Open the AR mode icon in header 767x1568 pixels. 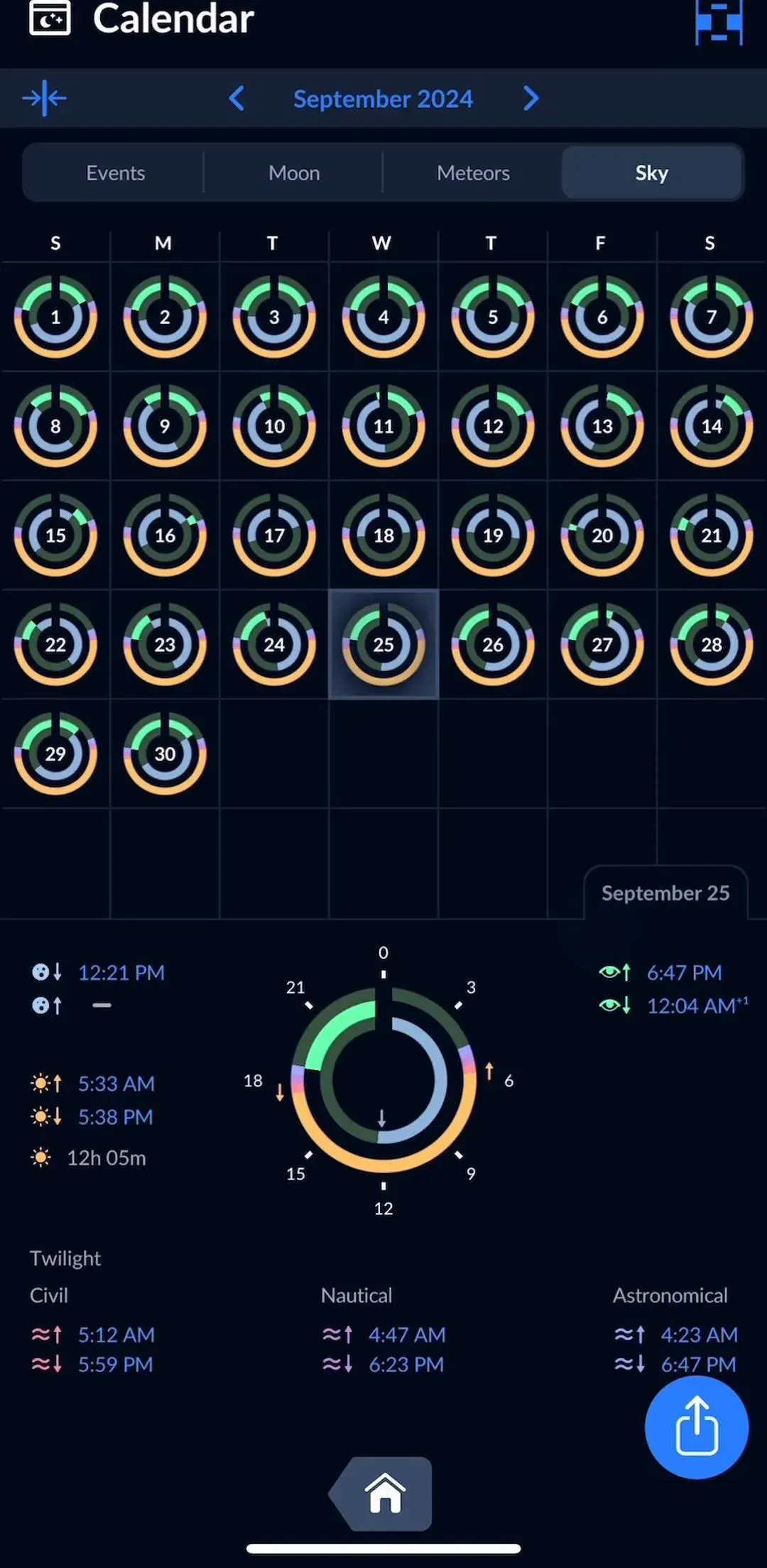point(719,20)
